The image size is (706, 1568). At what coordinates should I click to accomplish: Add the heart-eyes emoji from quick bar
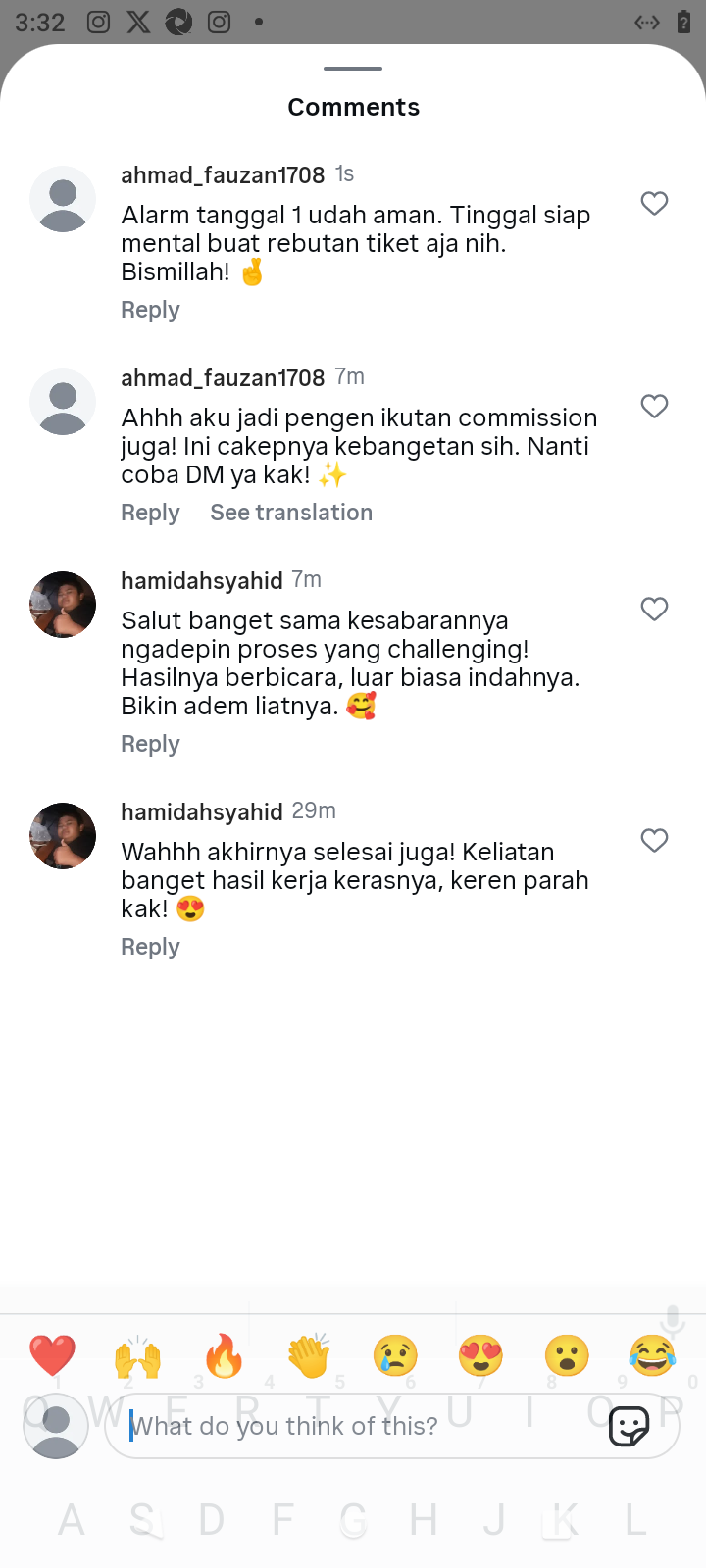pos(481,1356)
